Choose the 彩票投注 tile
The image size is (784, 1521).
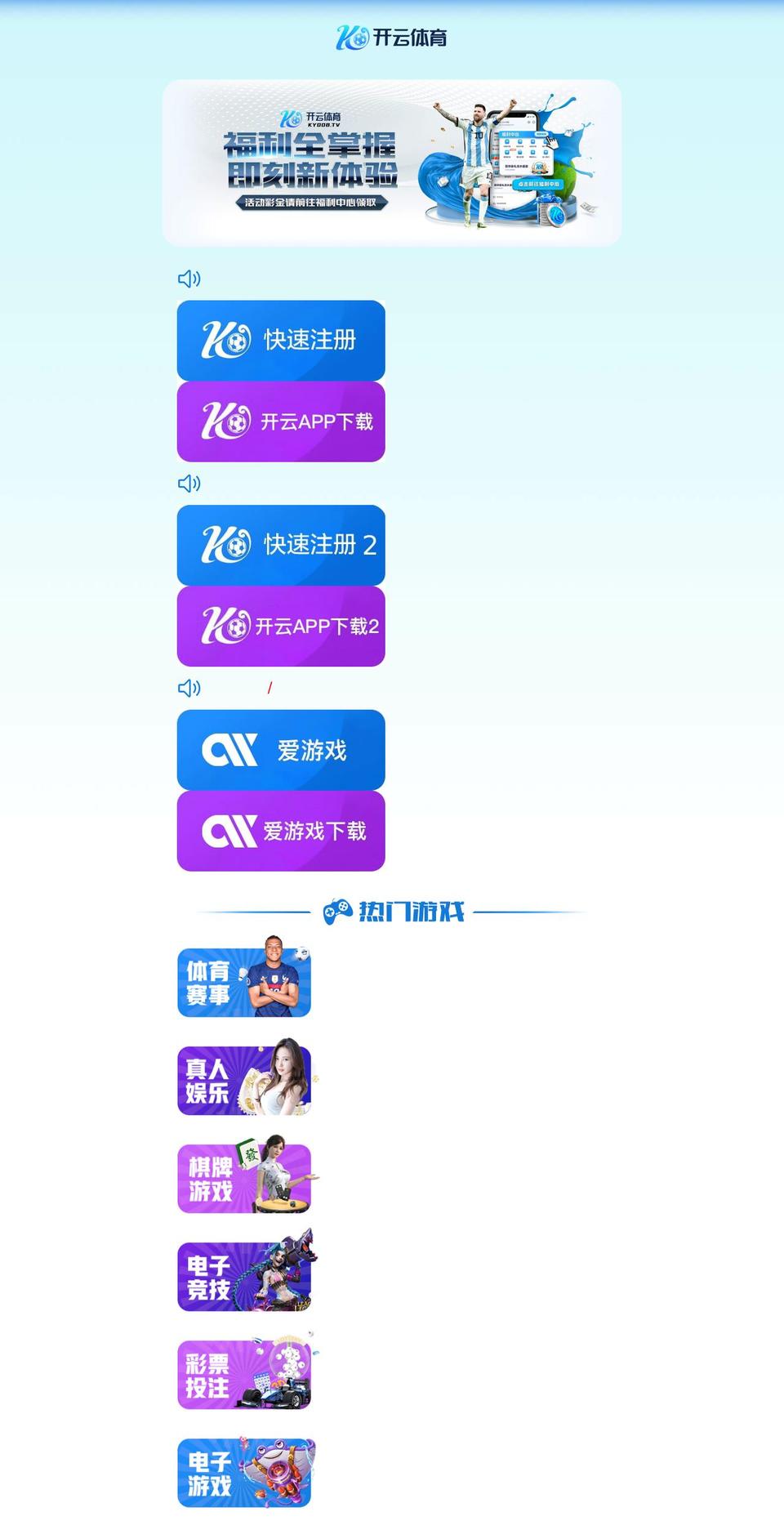click(244, 1372)
